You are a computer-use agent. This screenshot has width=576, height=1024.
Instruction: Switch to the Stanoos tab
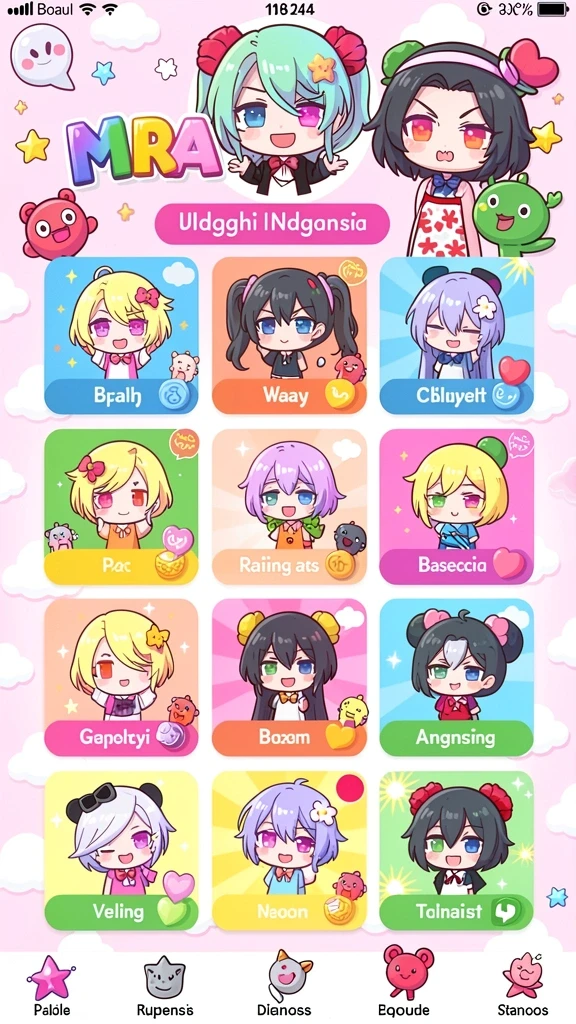pyautogui.click(x=522, y=986)
